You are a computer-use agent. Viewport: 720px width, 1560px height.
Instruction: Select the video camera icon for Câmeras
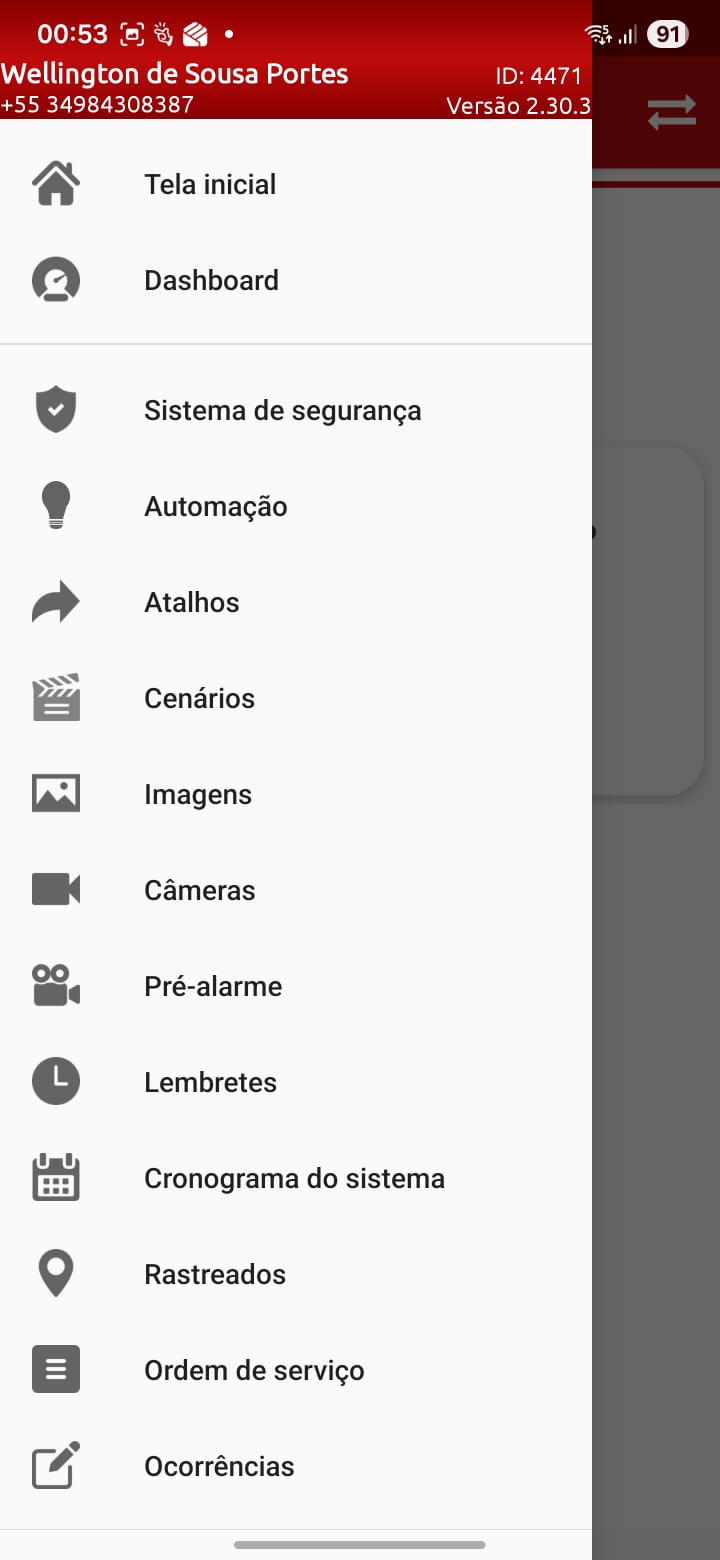tap(56, 889)
